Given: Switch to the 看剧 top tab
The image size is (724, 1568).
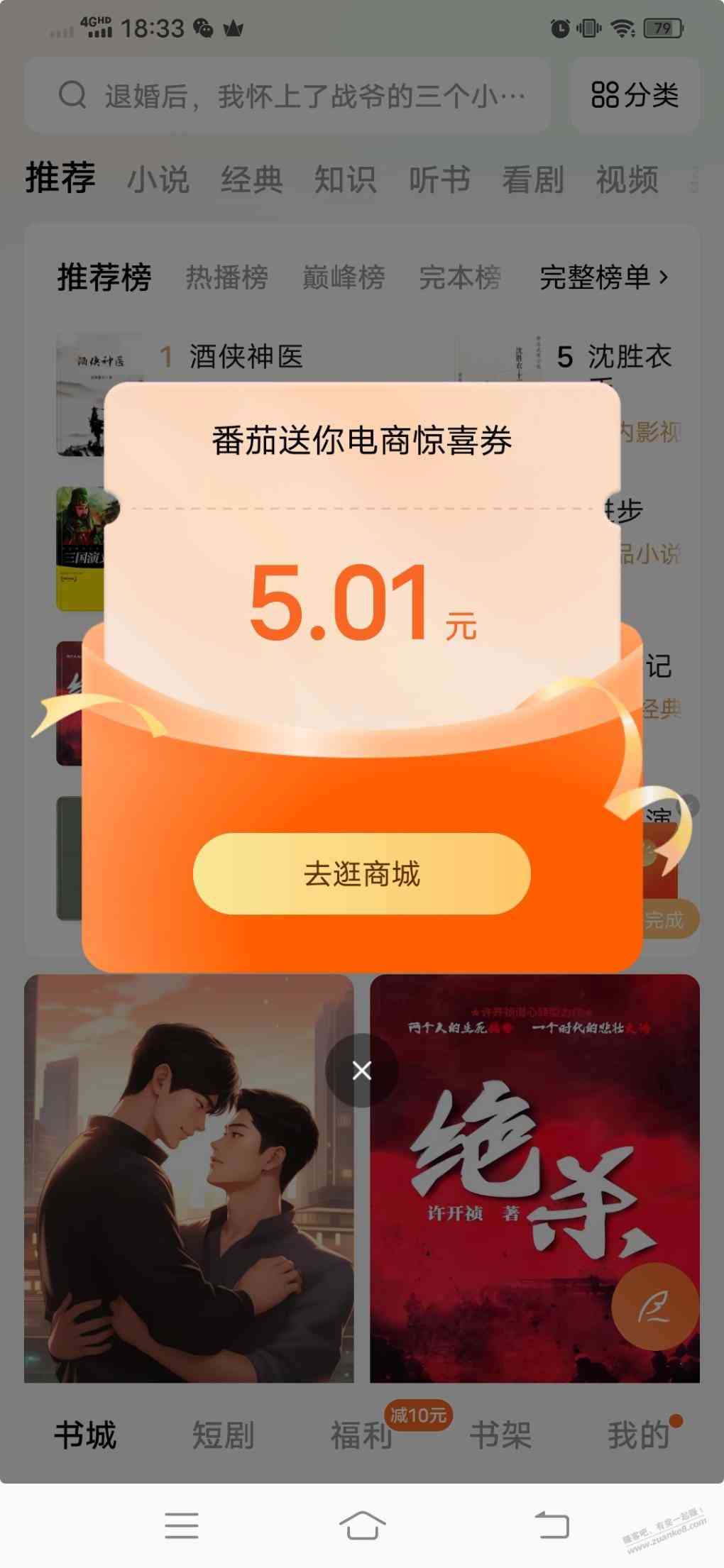Looking at the screenshot, I should click(532, 179).
